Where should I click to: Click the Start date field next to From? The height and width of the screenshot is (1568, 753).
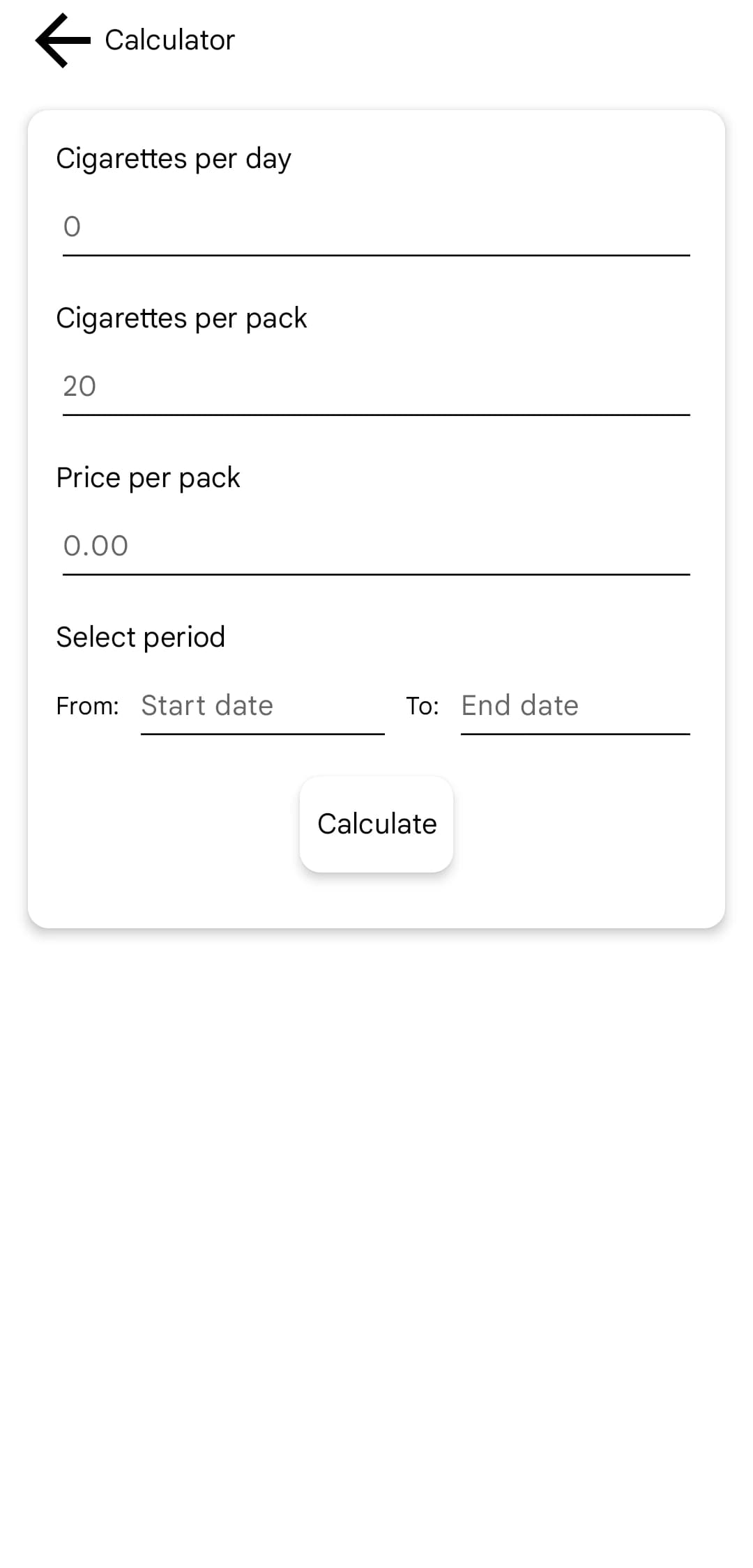click(261, 706)
